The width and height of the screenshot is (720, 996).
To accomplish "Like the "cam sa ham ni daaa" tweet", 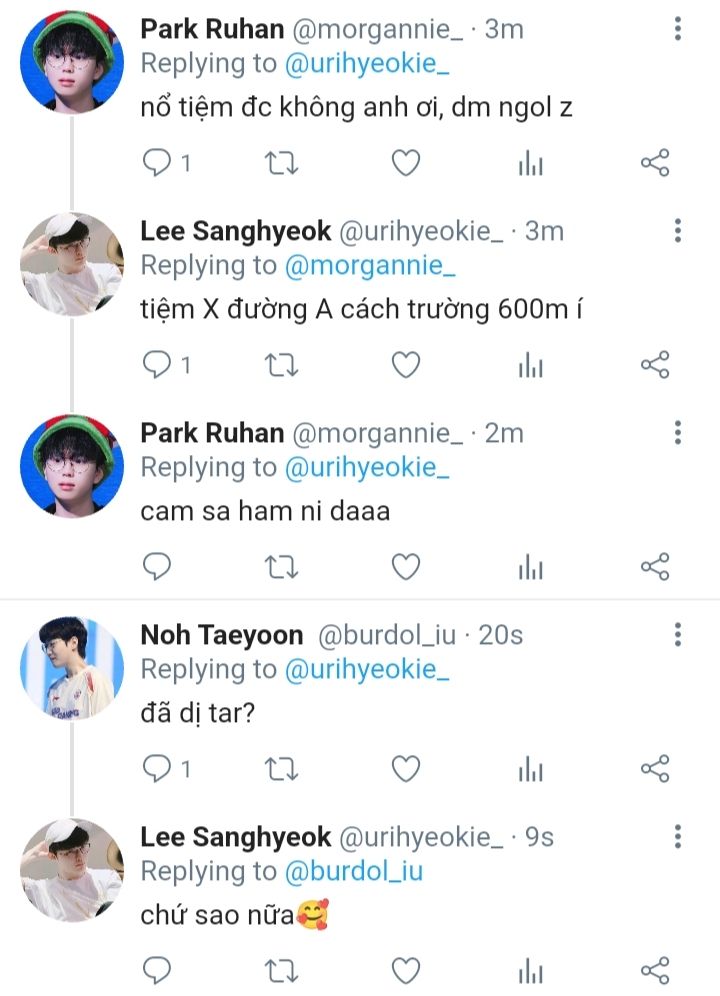I will pyautogui.click(x=405, y=567).
